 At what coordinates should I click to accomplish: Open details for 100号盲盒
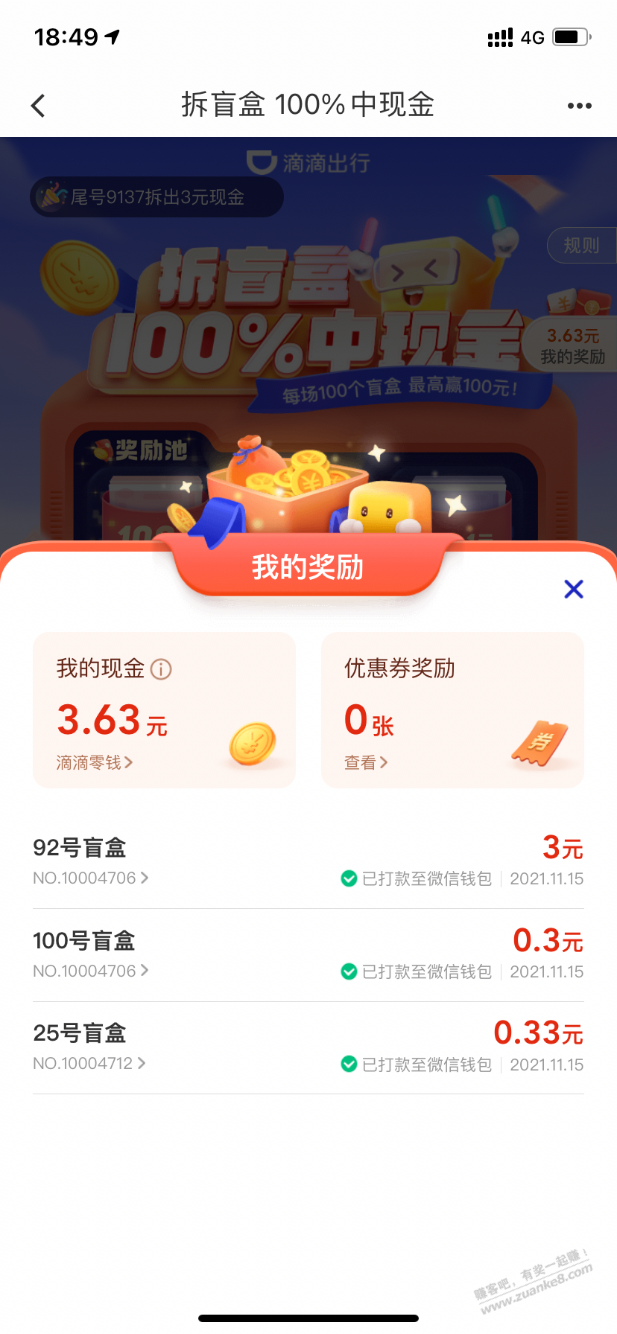click(x=91, y=970)
